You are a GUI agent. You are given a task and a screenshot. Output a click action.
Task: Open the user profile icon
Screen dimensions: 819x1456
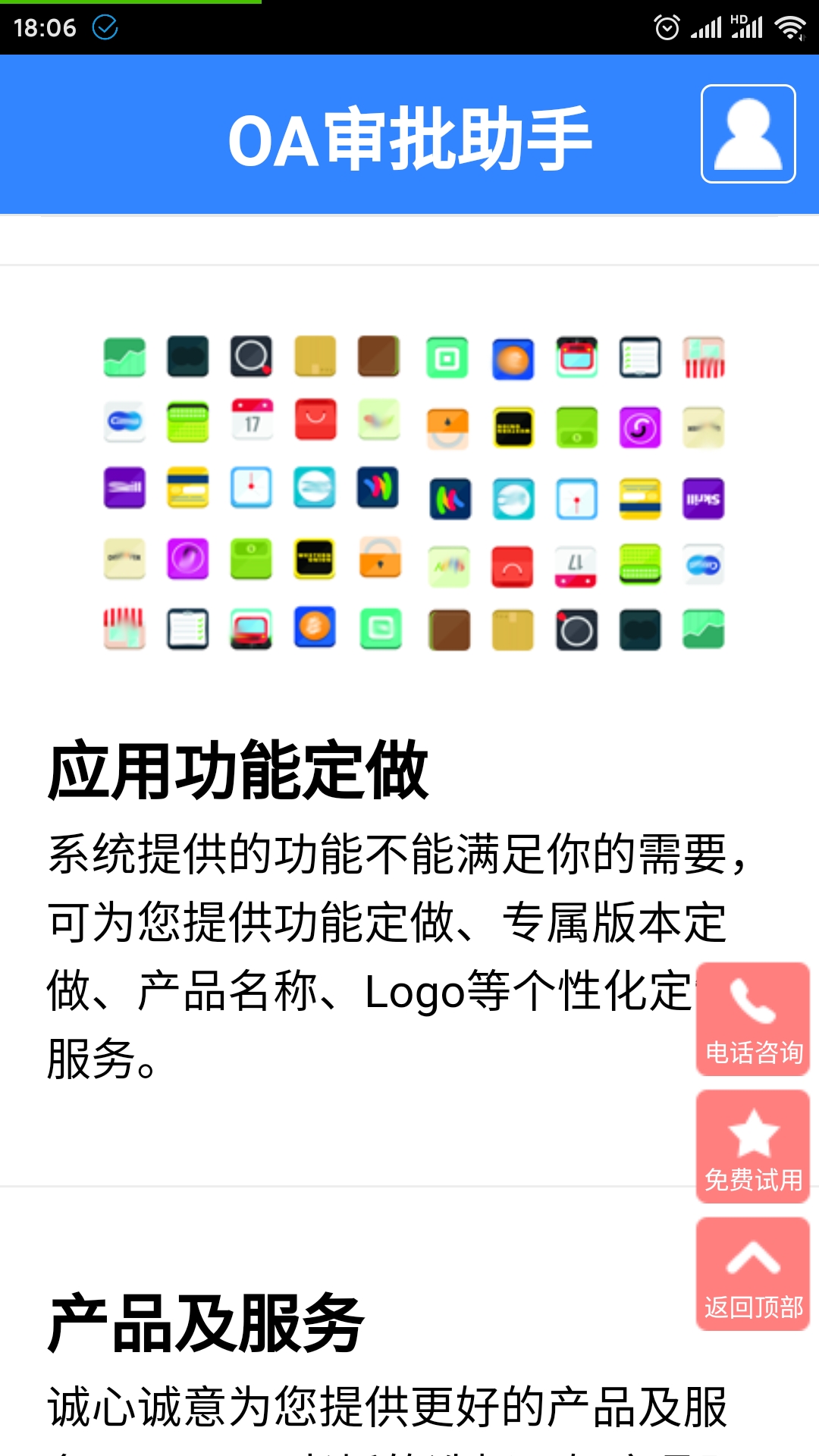[x=748, y=134]
